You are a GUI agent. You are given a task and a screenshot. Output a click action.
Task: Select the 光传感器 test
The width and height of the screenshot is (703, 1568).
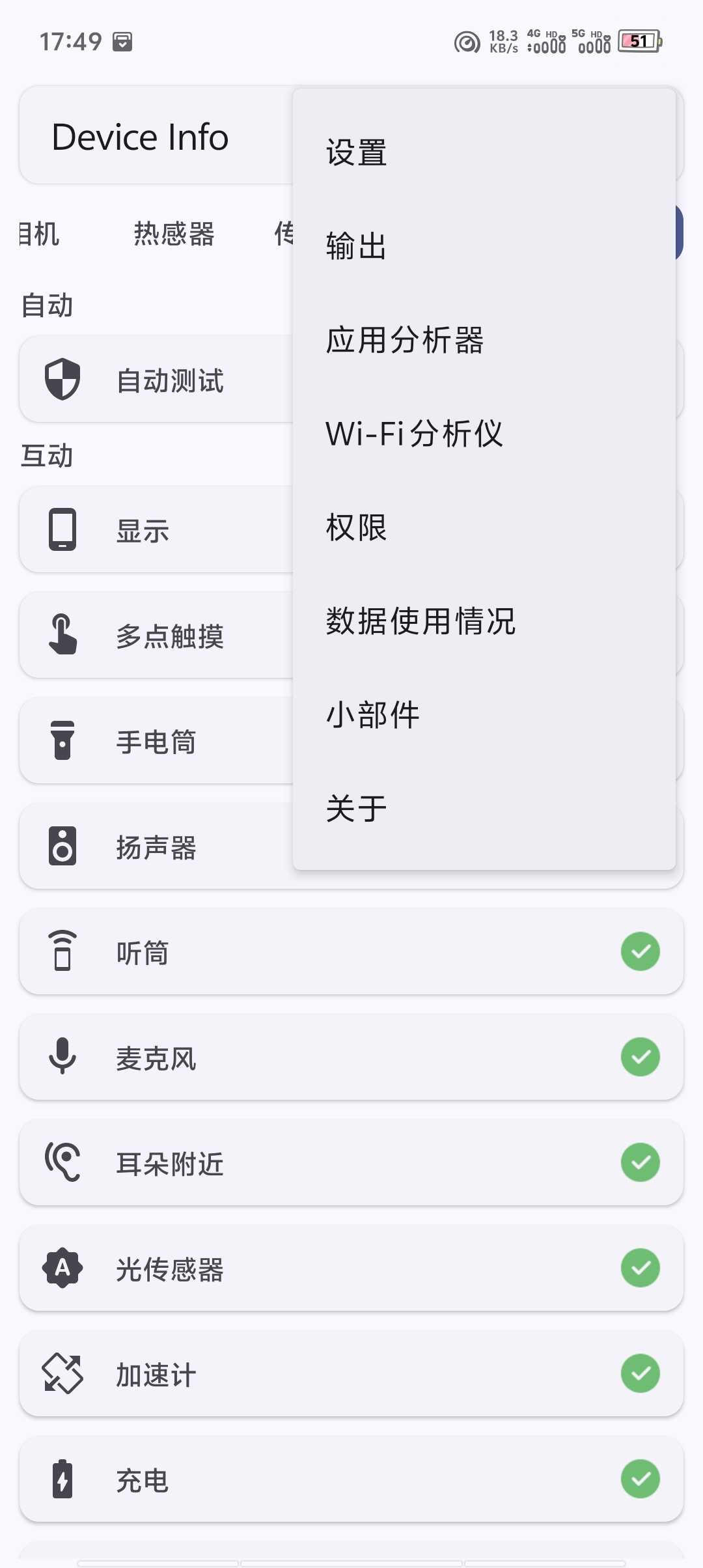[x=351, y=1268]
